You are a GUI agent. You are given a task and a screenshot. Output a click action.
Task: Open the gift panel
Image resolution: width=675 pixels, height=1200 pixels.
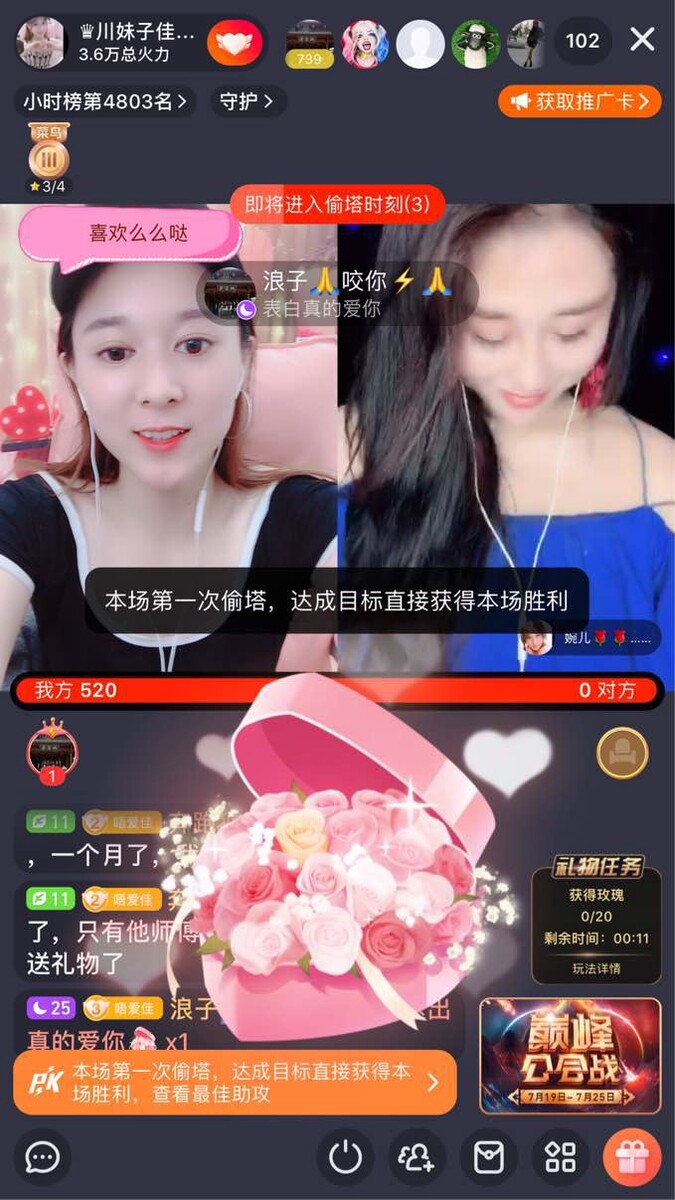click(632, 1158)
